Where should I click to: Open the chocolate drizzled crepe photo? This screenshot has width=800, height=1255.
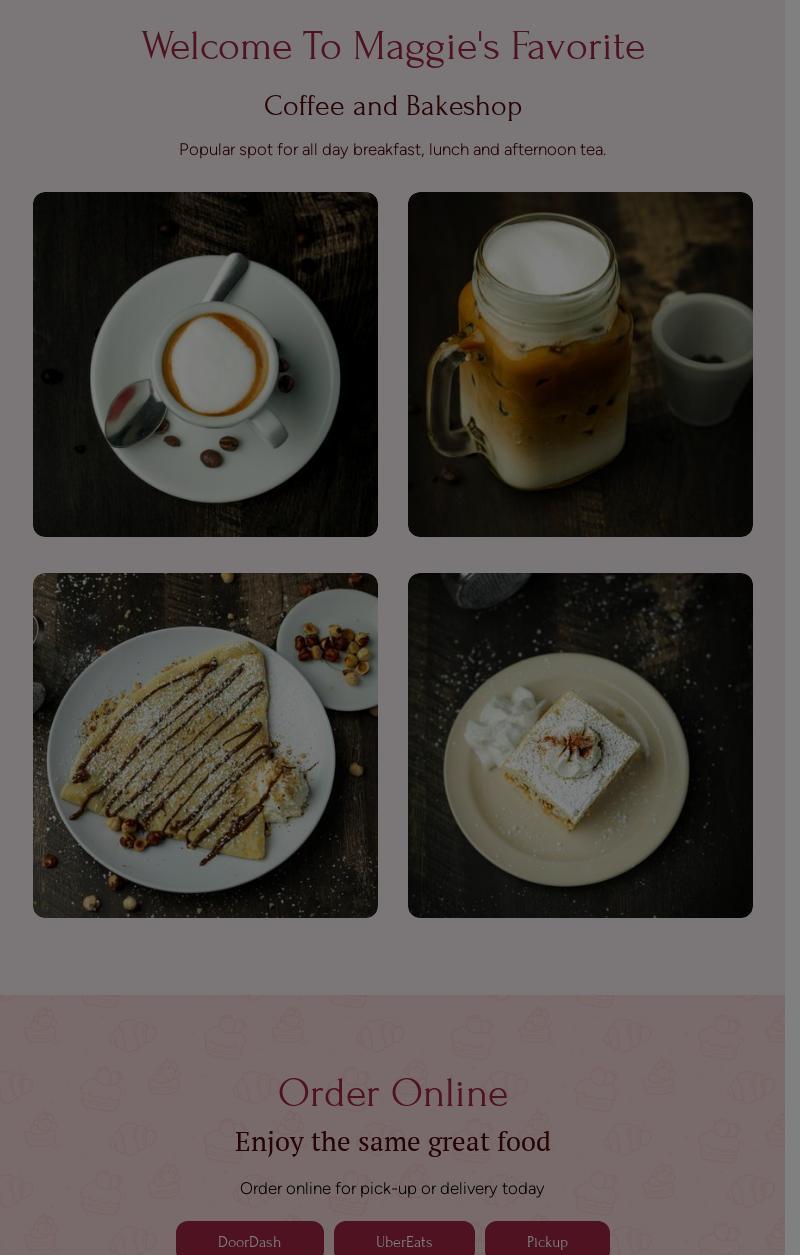point(205,745)
